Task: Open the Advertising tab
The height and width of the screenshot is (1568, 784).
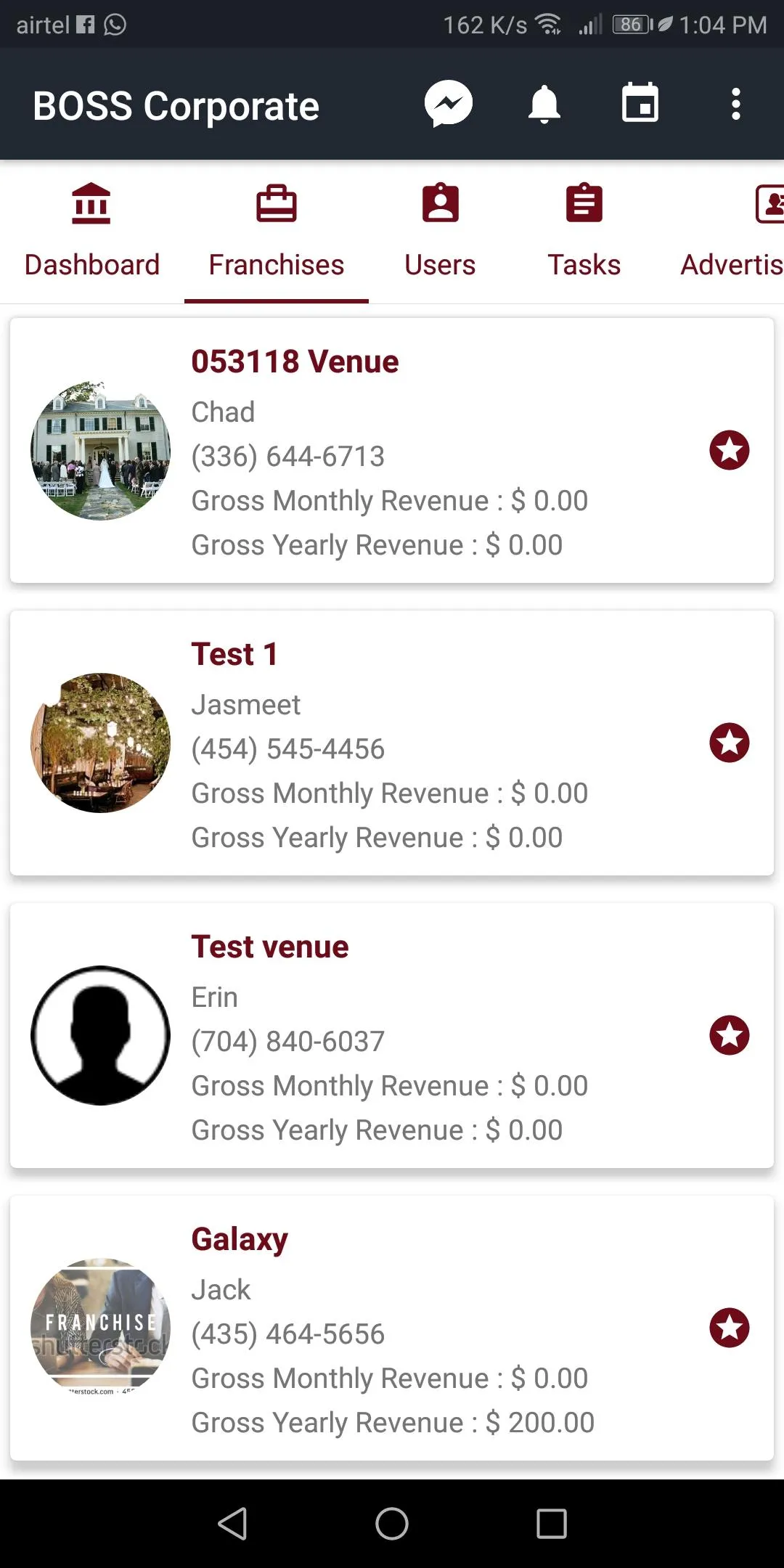Action: click(x=733, y=232)
